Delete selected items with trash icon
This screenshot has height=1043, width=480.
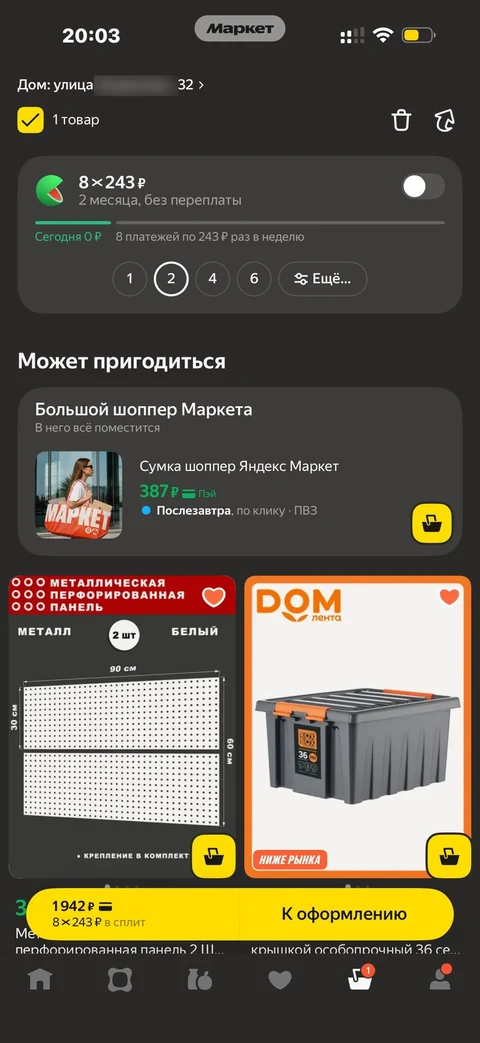[402, 120]
